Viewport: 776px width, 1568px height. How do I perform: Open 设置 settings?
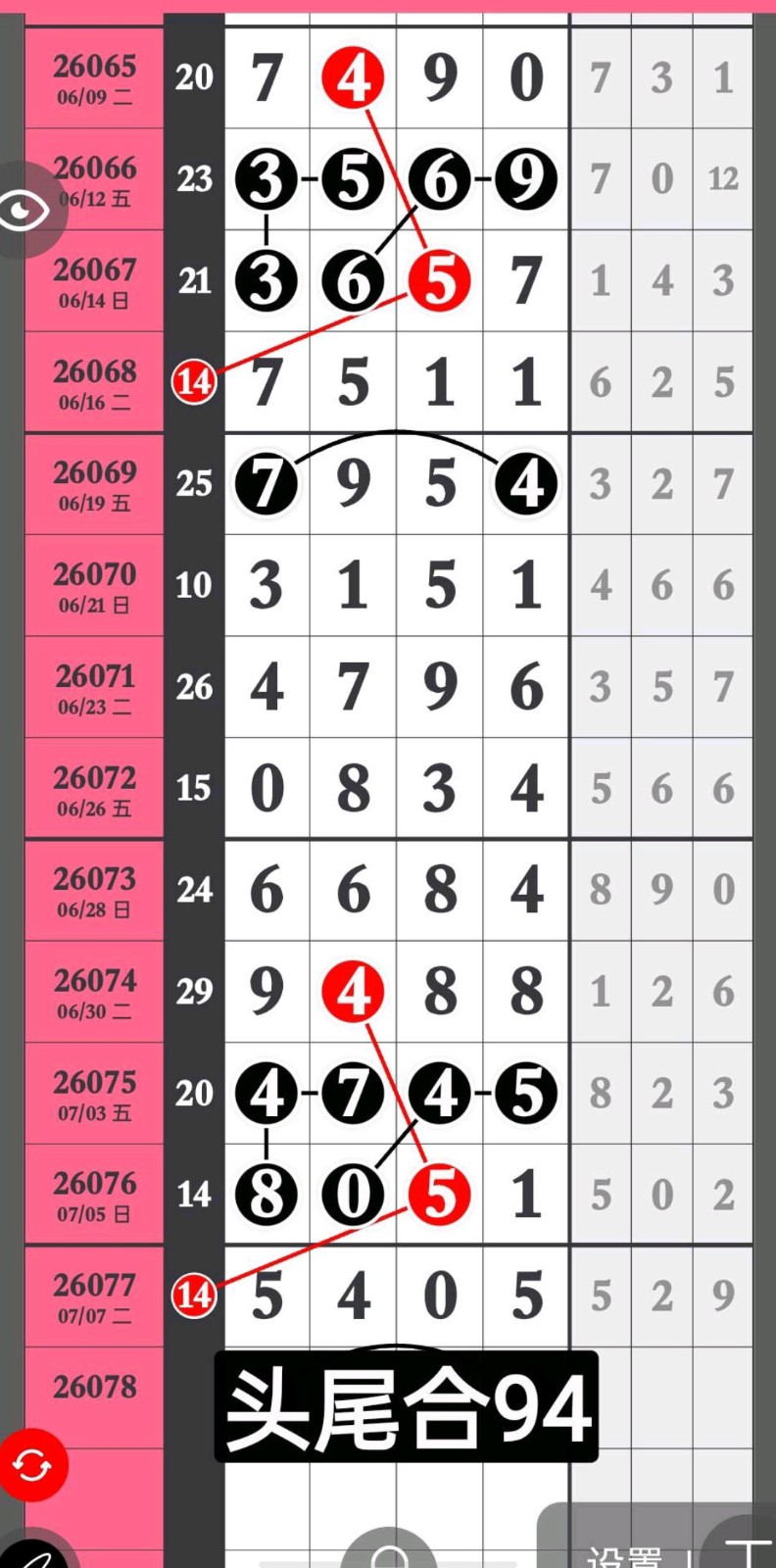pyautogui.click(x=624, y=1555)
